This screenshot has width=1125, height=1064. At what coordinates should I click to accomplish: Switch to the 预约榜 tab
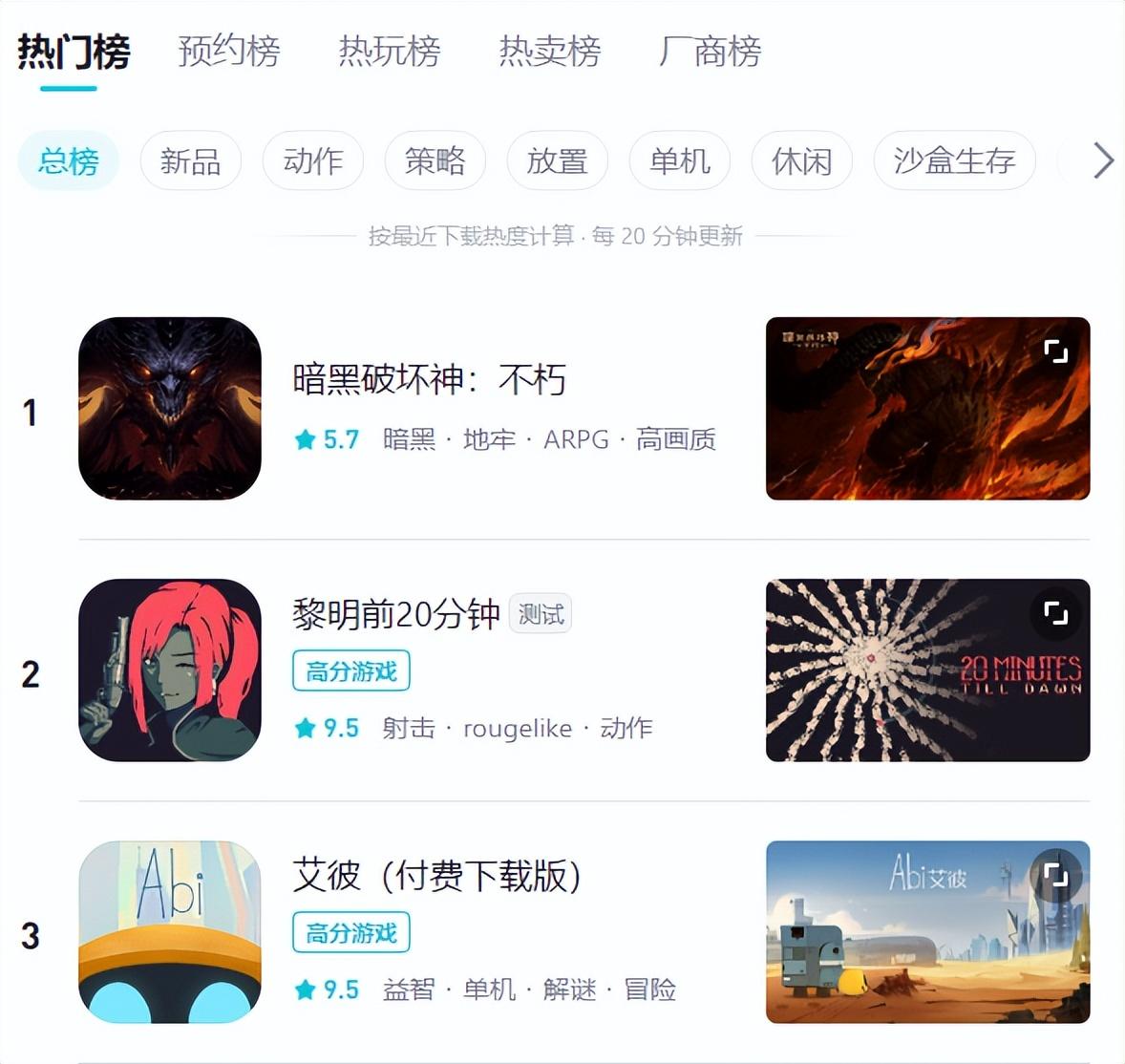[229, 52]
